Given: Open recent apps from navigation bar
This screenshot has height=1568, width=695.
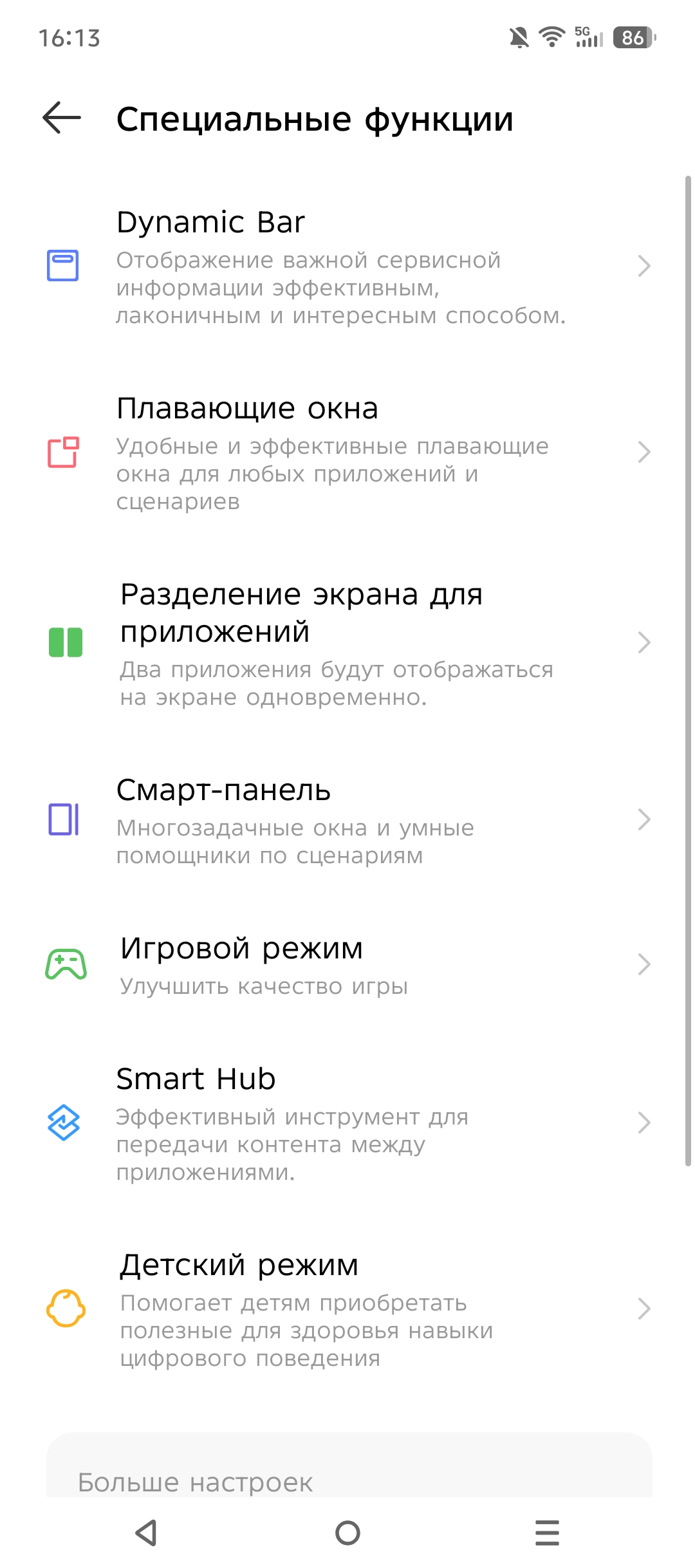Looking at the screenshot, I should click(547, 1533).
